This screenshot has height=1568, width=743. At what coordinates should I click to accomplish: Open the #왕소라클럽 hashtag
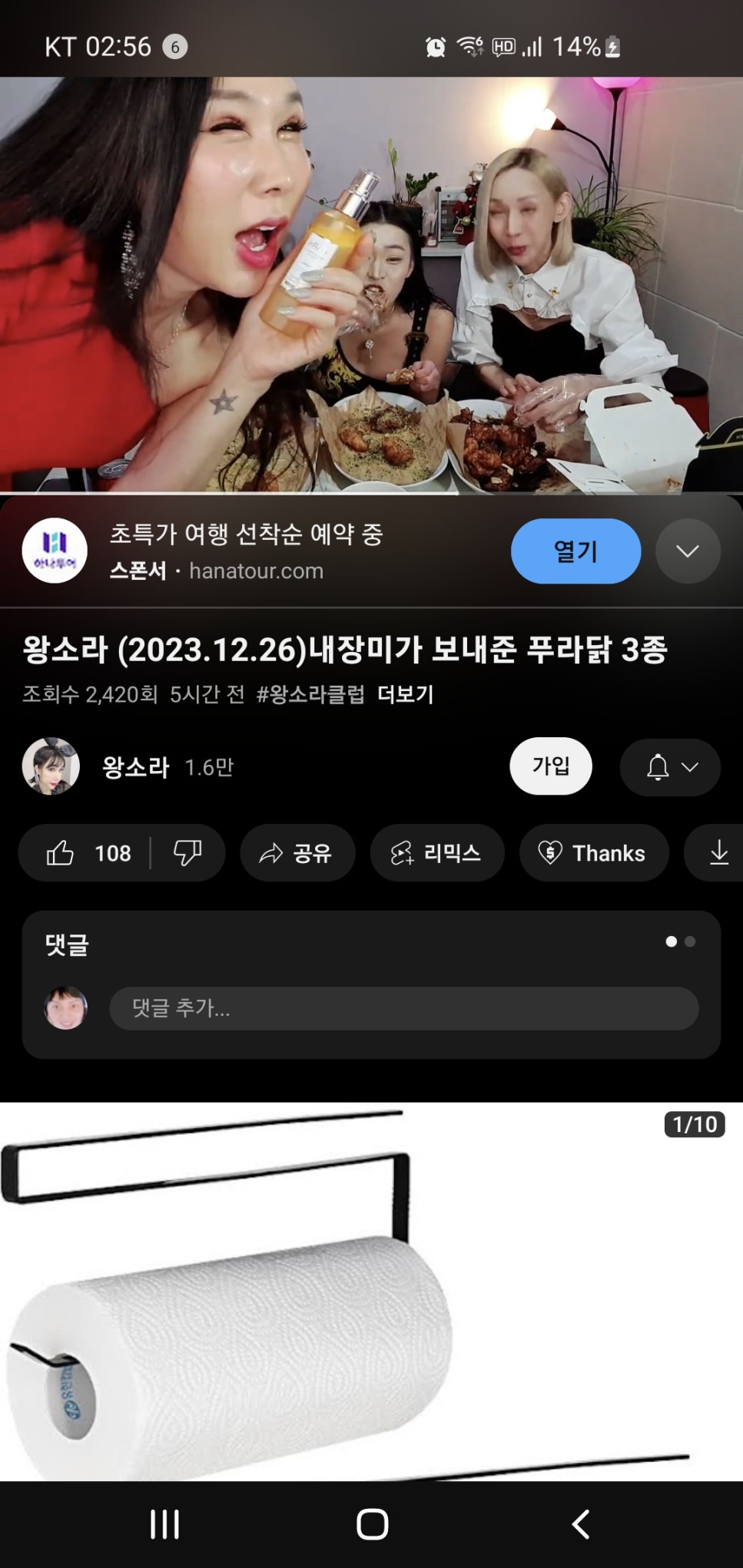[x=310, y=695]
